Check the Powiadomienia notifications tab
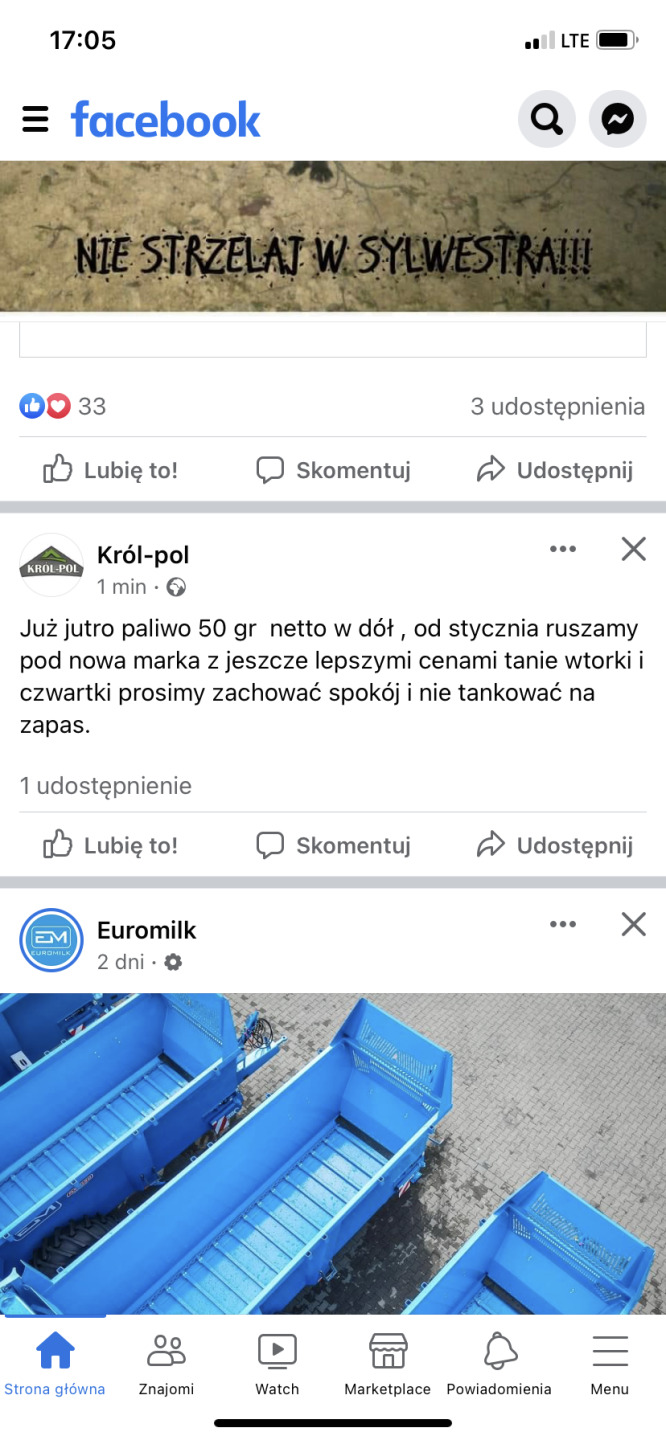Screen dimensions: 666x1440 [x=499, y=1364]
